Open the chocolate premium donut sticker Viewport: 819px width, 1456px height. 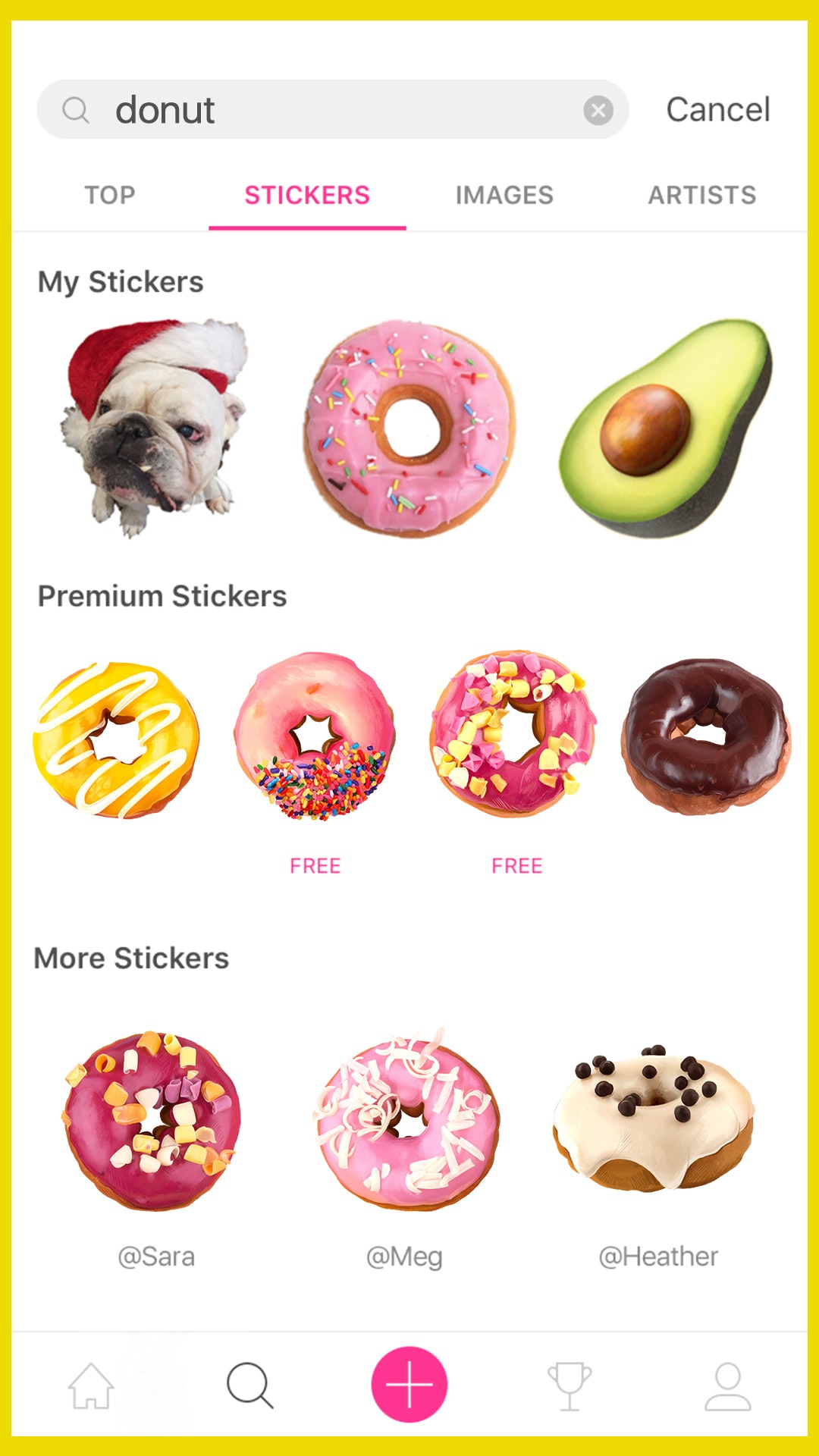tap(705, 736)
